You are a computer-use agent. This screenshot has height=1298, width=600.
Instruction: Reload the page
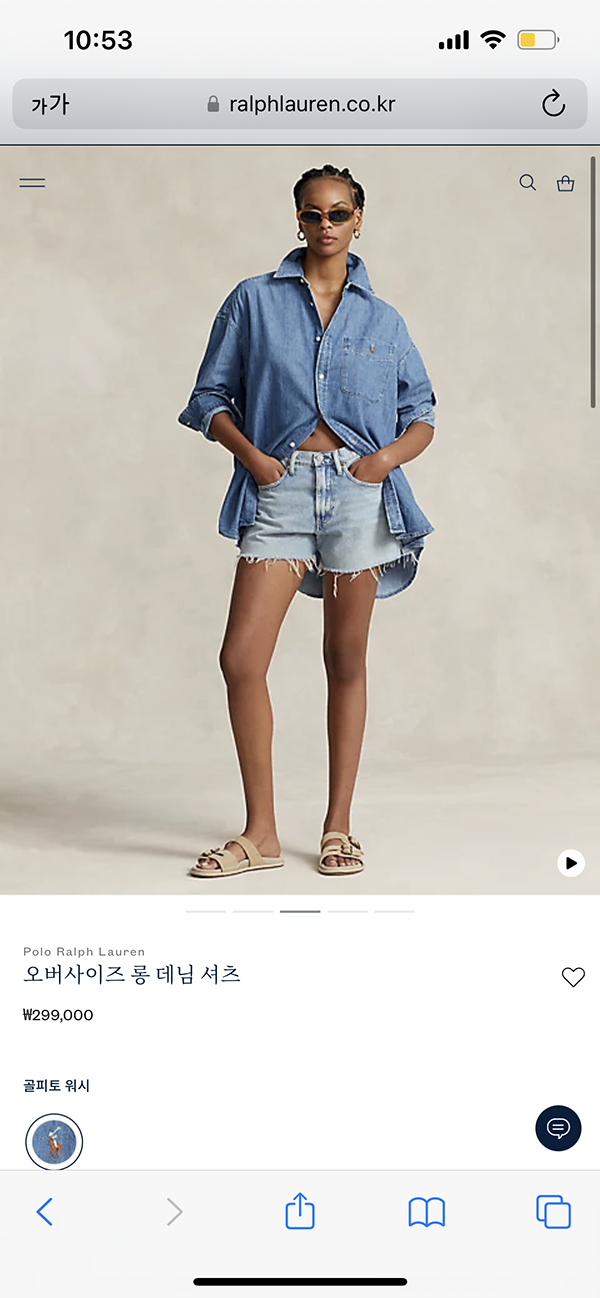553,104
